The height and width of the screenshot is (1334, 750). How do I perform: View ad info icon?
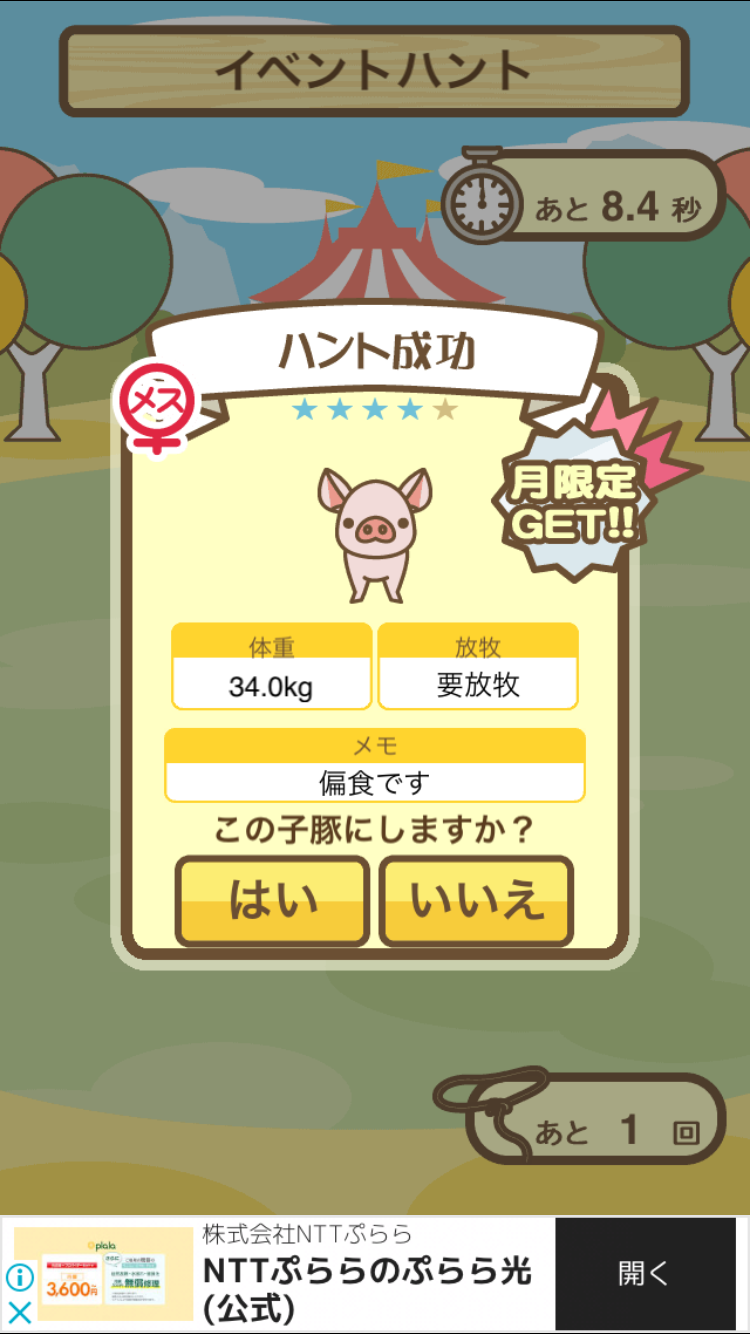pyautogui.click(x=19, y=1277)
